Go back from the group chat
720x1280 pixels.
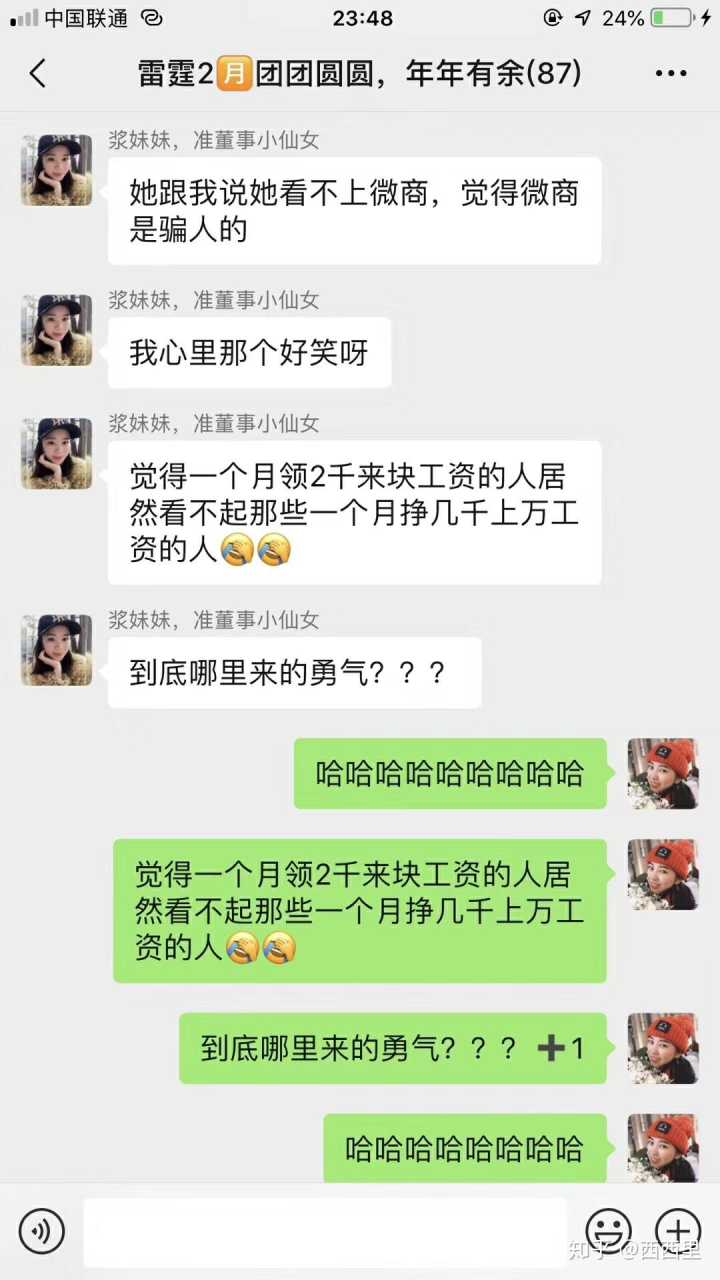pyautogui.click(x=38, y=74)
